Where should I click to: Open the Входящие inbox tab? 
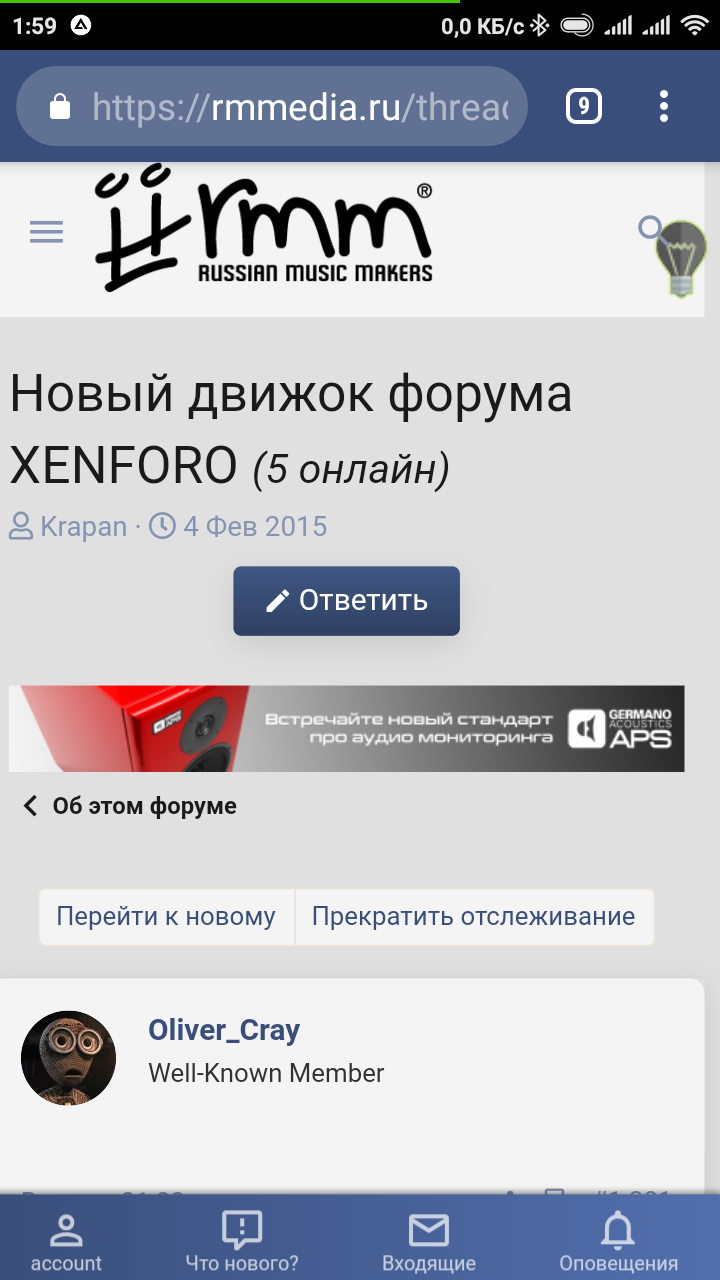click(x=429, y=1242)
